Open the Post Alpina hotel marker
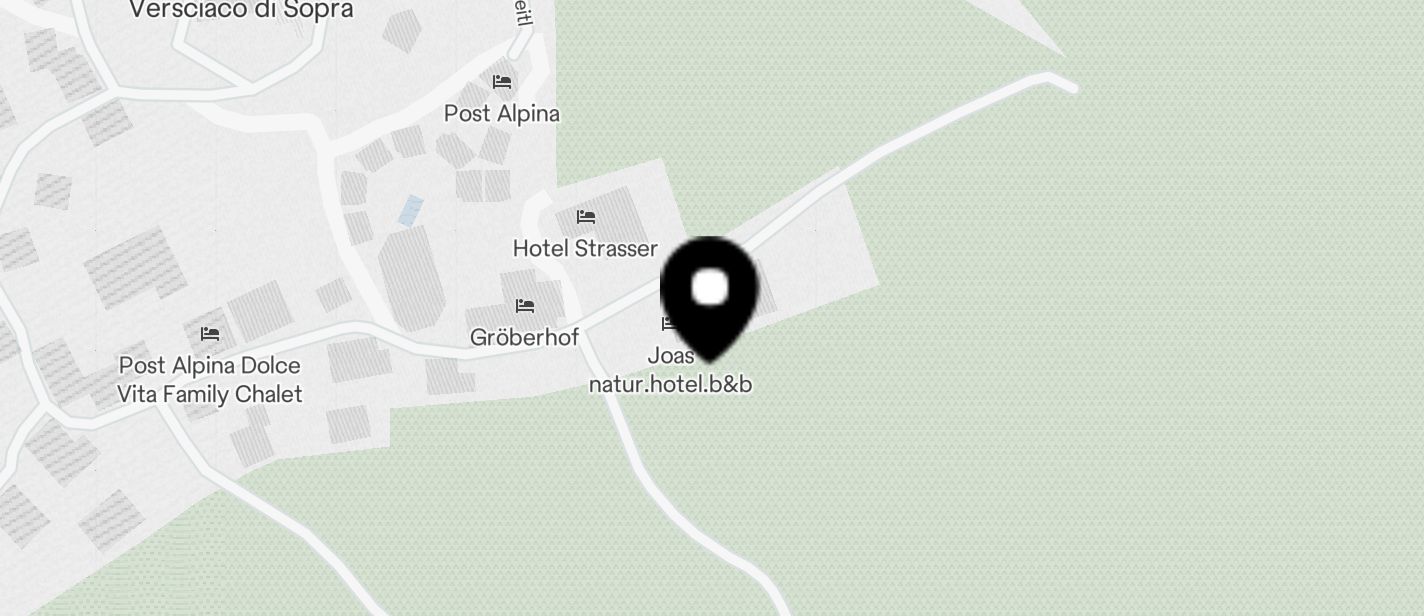Screen dimensions: 1424x616 click(502, 82)
